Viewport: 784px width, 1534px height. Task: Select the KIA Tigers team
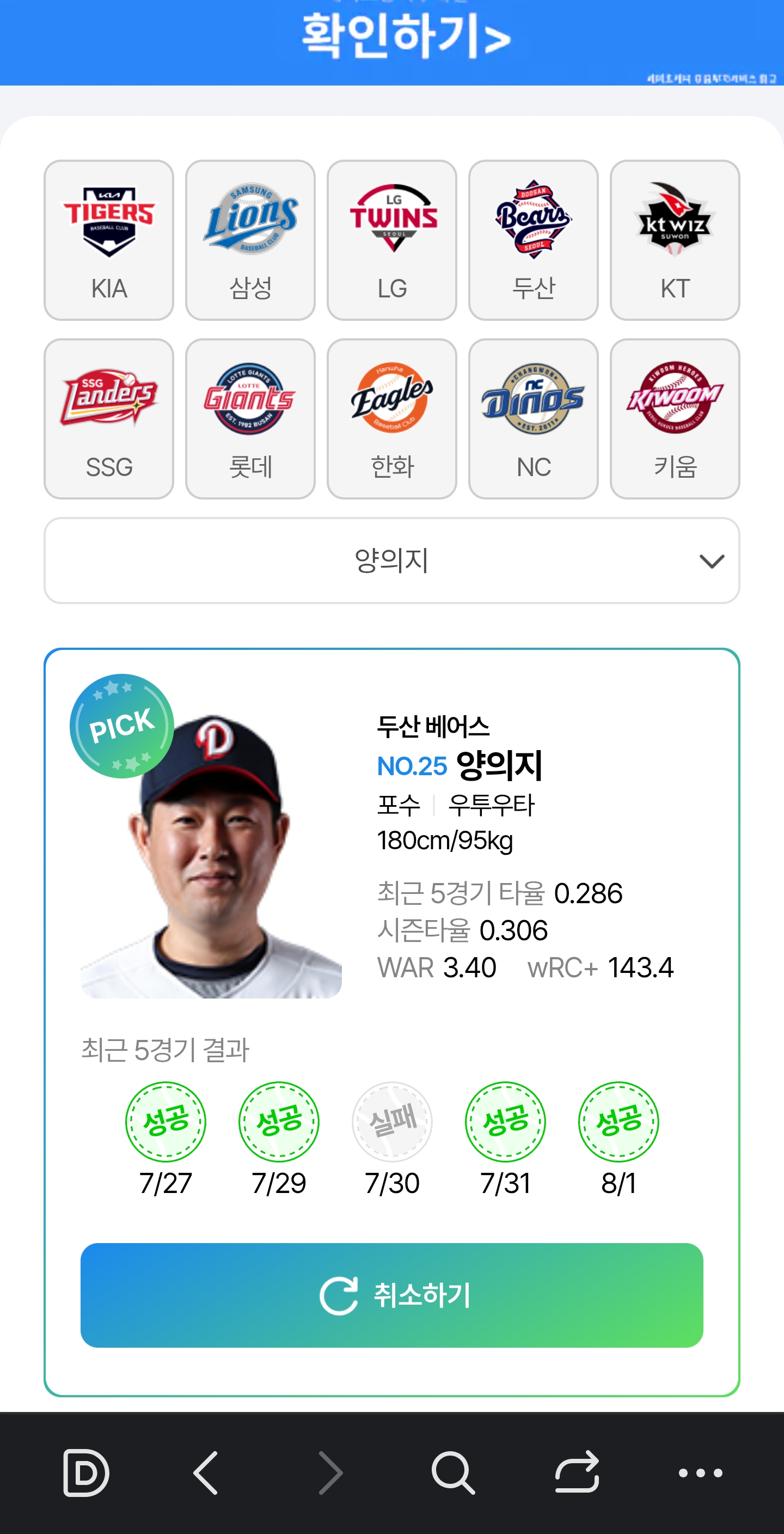click(x=109, y=240)
